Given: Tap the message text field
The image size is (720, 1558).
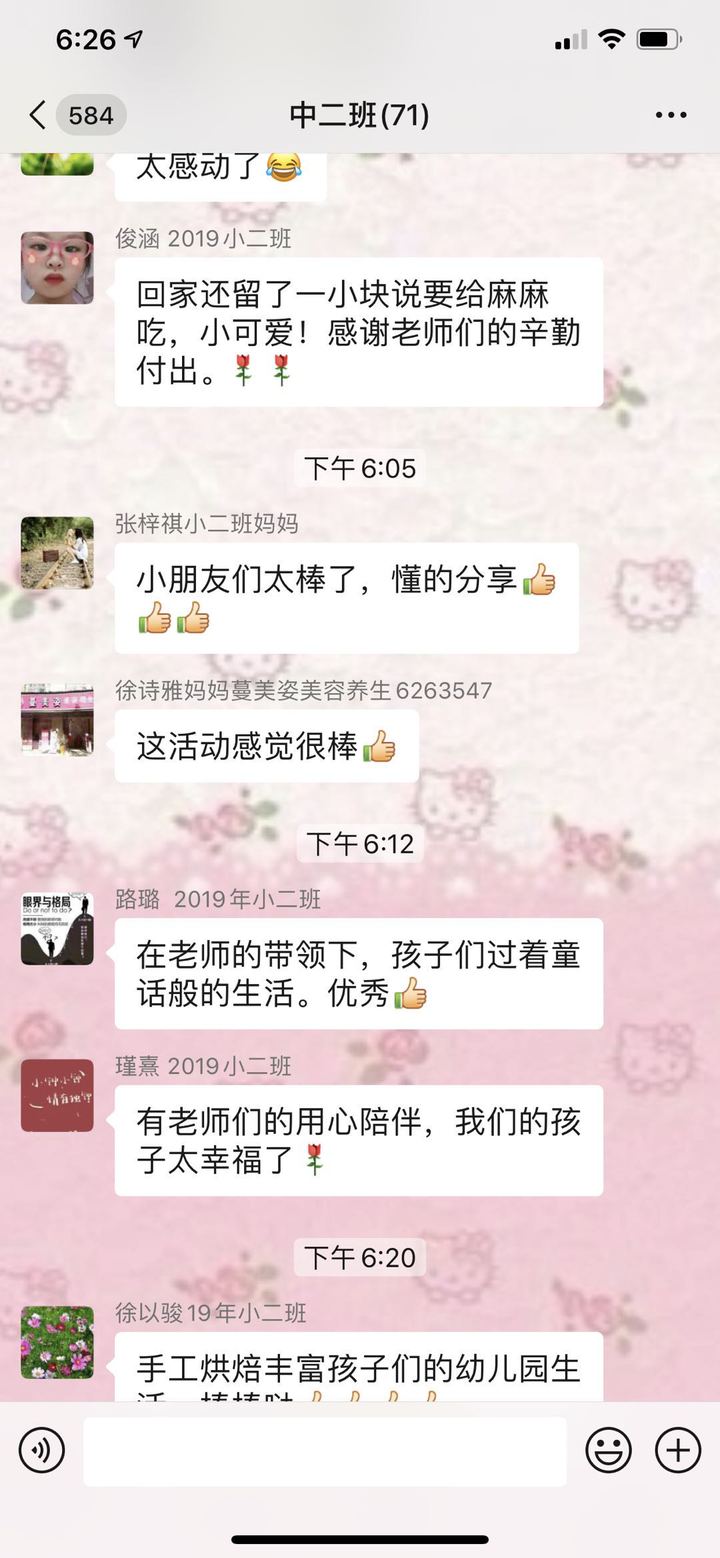Looking at the screenshot, I should [325, 1450].
